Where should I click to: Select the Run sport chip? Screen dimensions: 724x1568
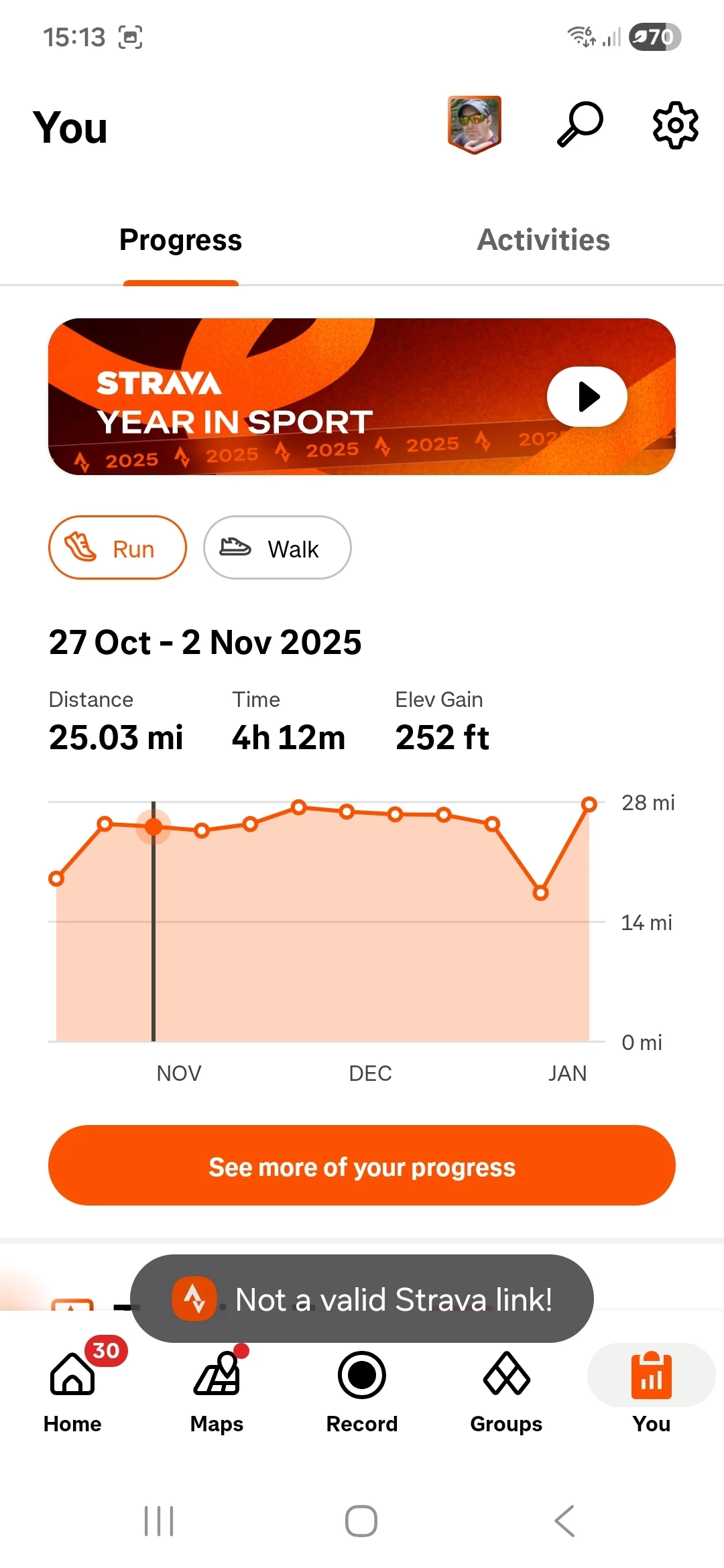117,547
